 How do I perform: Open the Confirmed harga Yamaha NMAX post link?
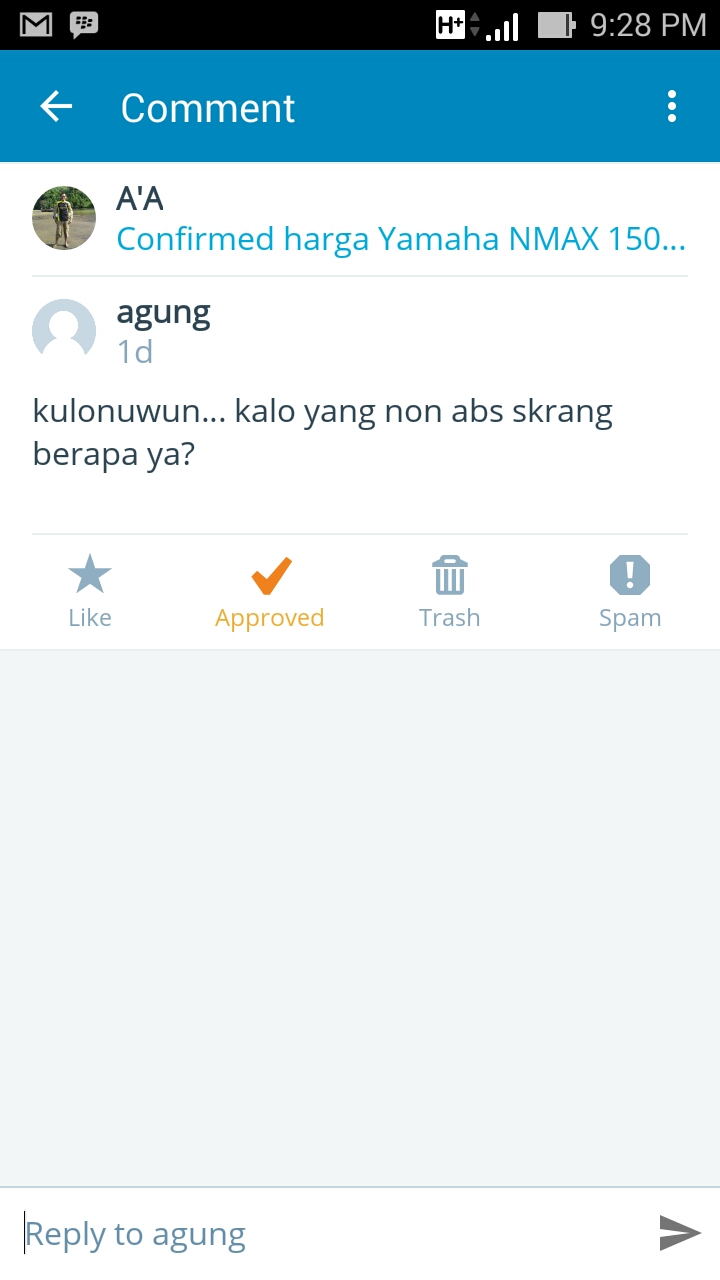coord(400,240)
